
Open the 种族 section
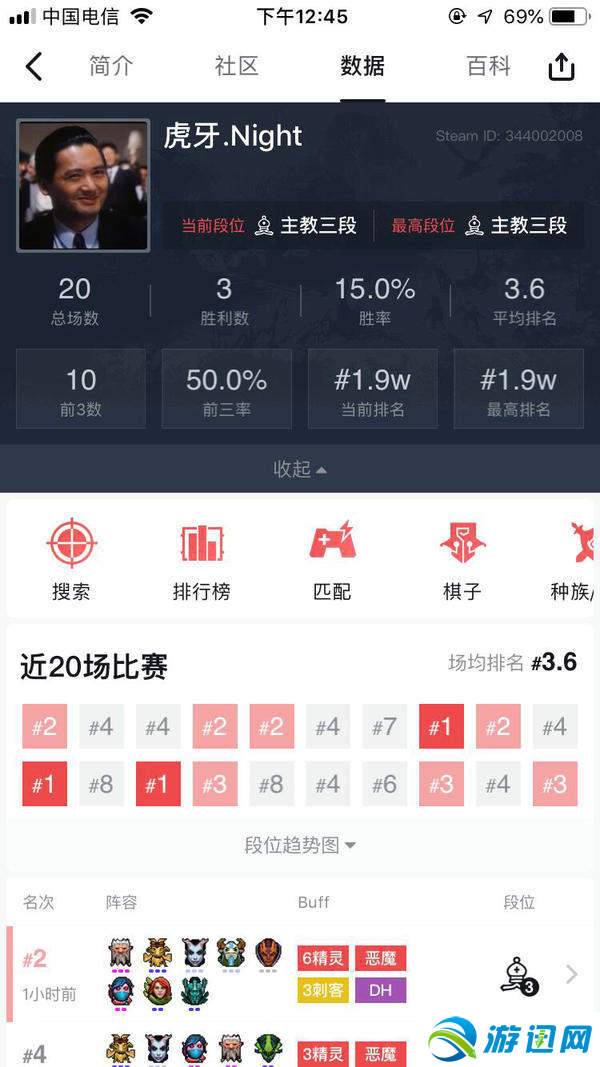[x=577, y=560]
